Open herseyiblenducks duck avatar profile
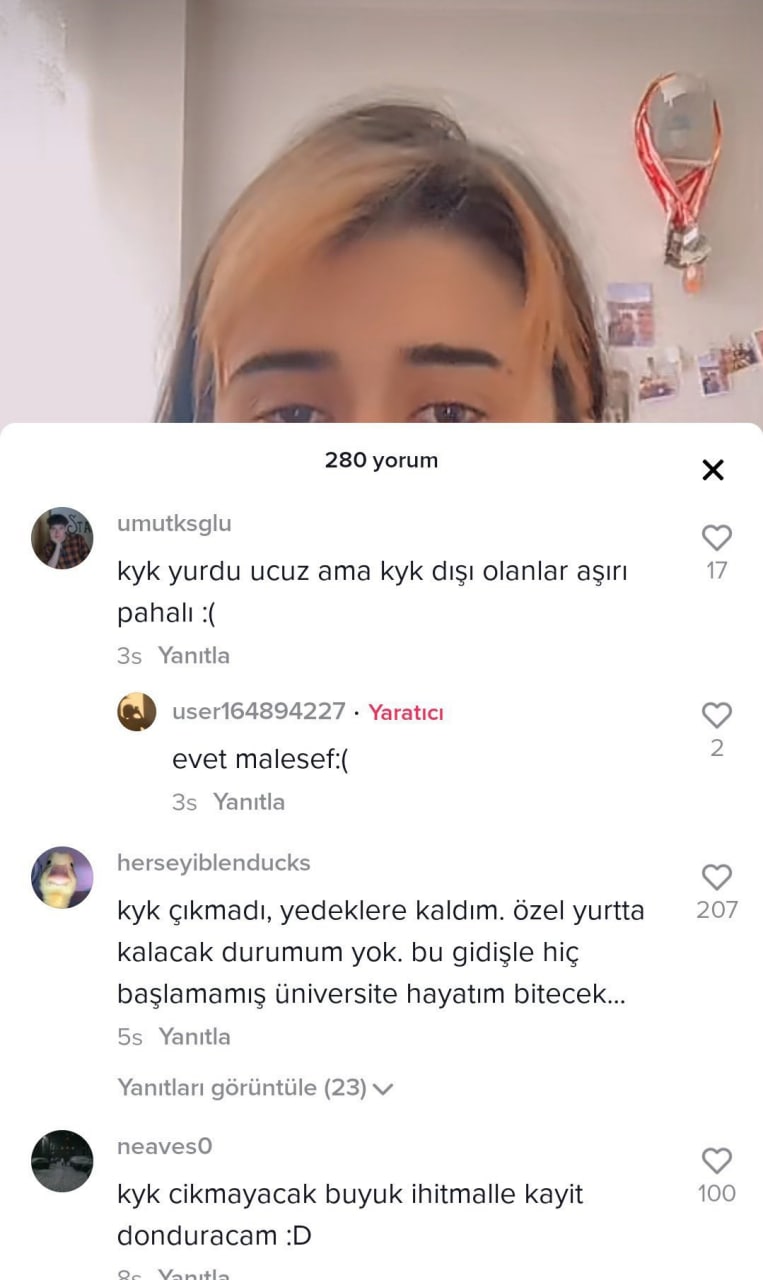This screenshot has height=1280, width=763. [x=62, y=877]
